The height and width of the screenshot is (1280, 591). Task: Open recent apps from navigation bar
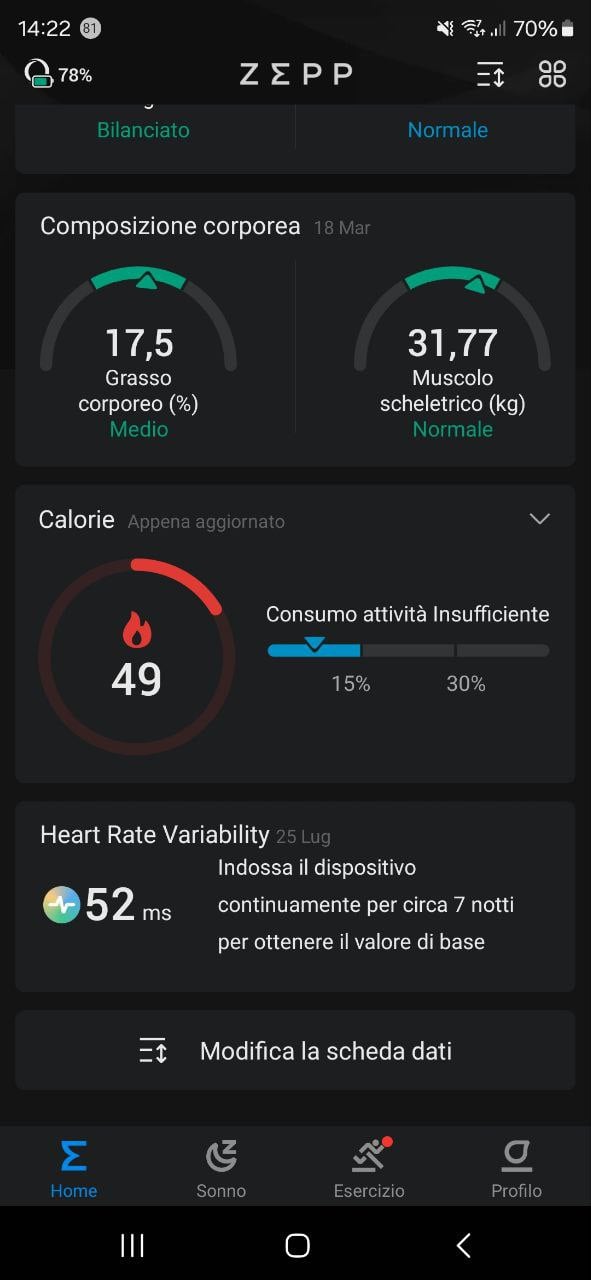tap(132, 1245)
